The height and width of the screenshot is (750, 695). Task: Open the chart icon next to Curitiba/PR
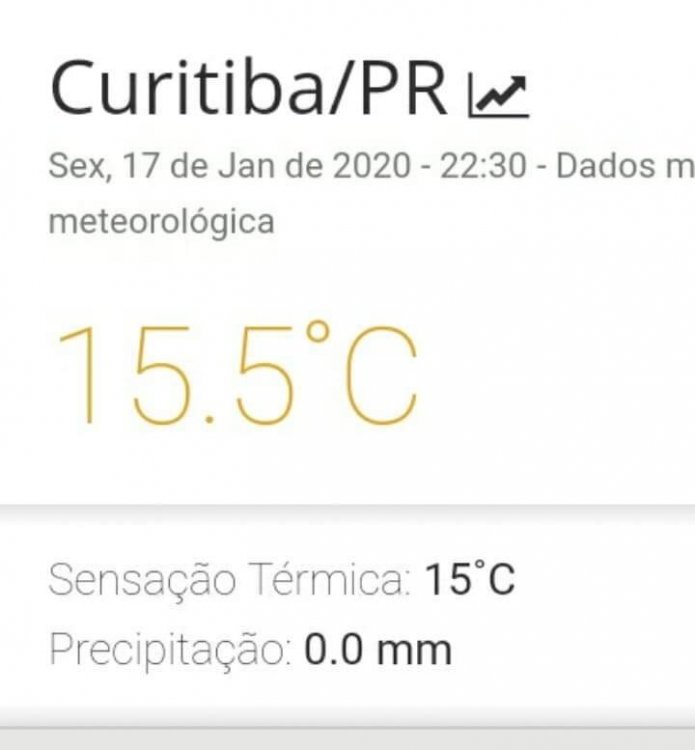[x=497, y=96]
